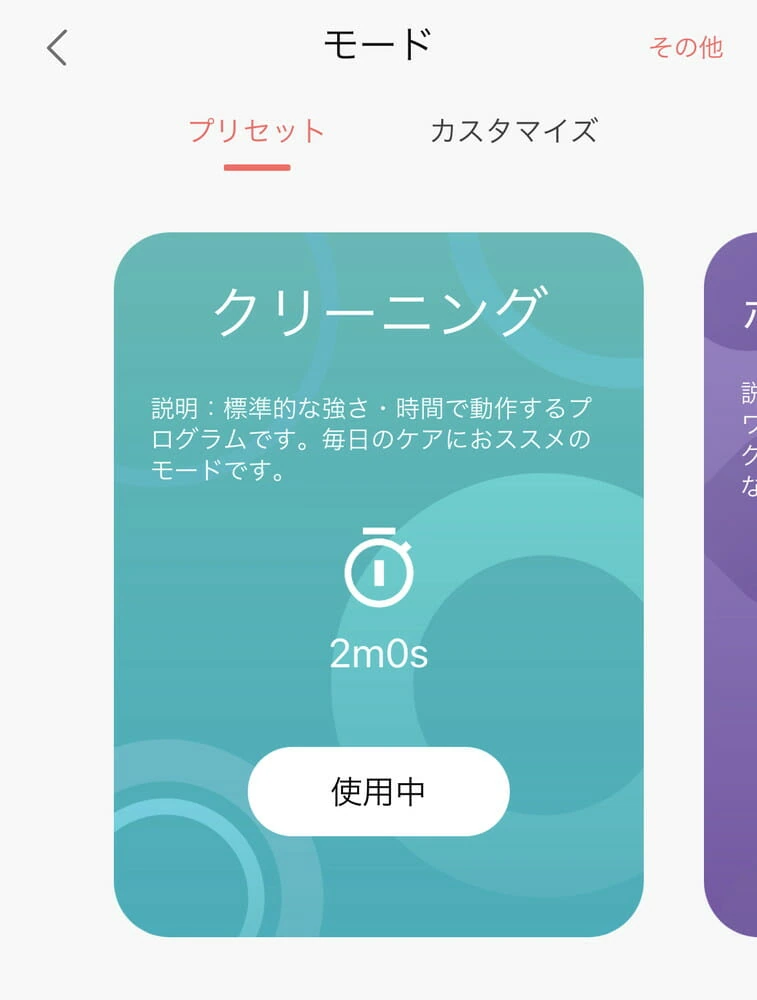Go back using the top-left arrow
The width and height of the screenshot is (757, 1000).
[x=58, y=47]
